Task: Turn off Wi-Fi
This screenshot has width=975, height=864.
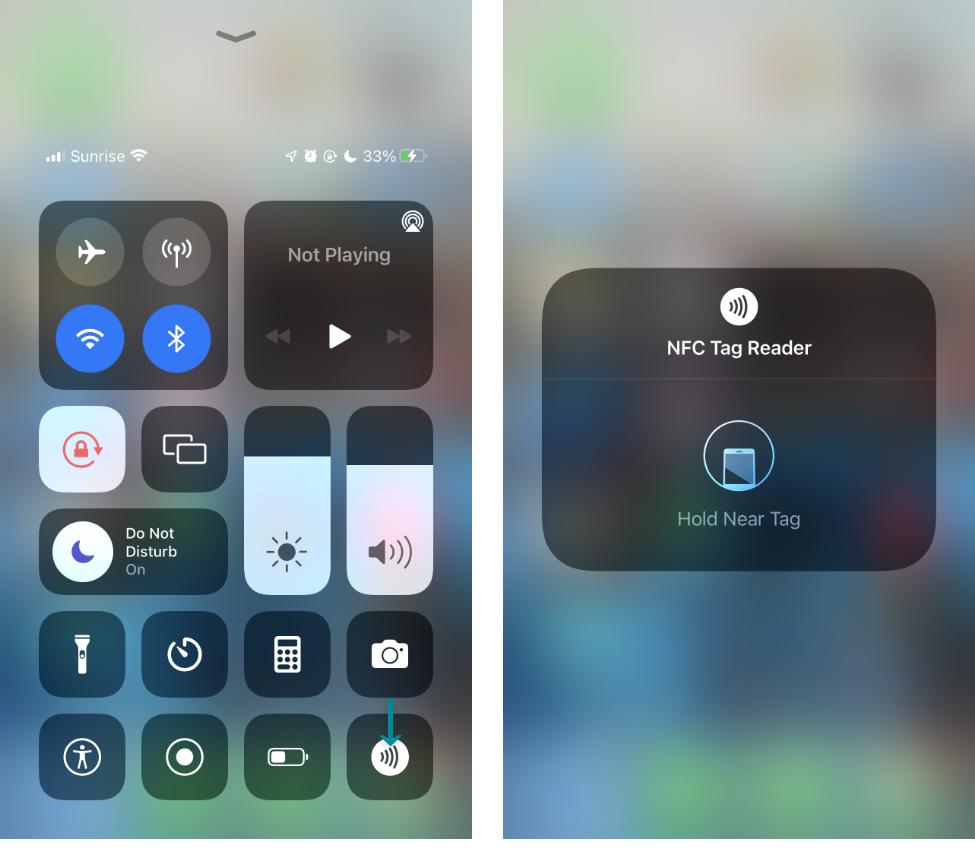Action: [x=91, y=339]
